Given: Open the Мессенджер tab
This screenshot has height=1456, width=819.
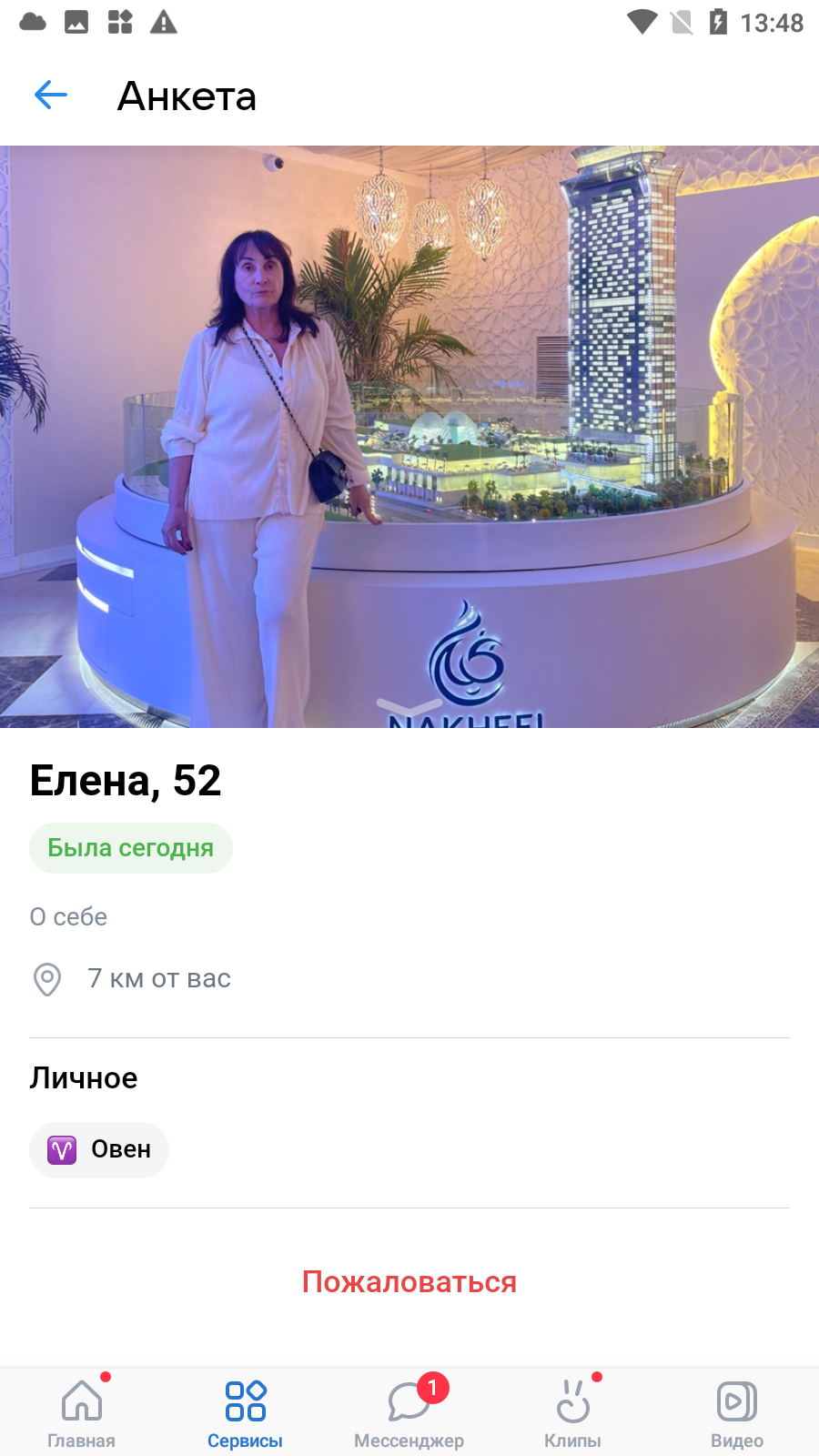Looking at the screenshot, I should point(409,1412).
